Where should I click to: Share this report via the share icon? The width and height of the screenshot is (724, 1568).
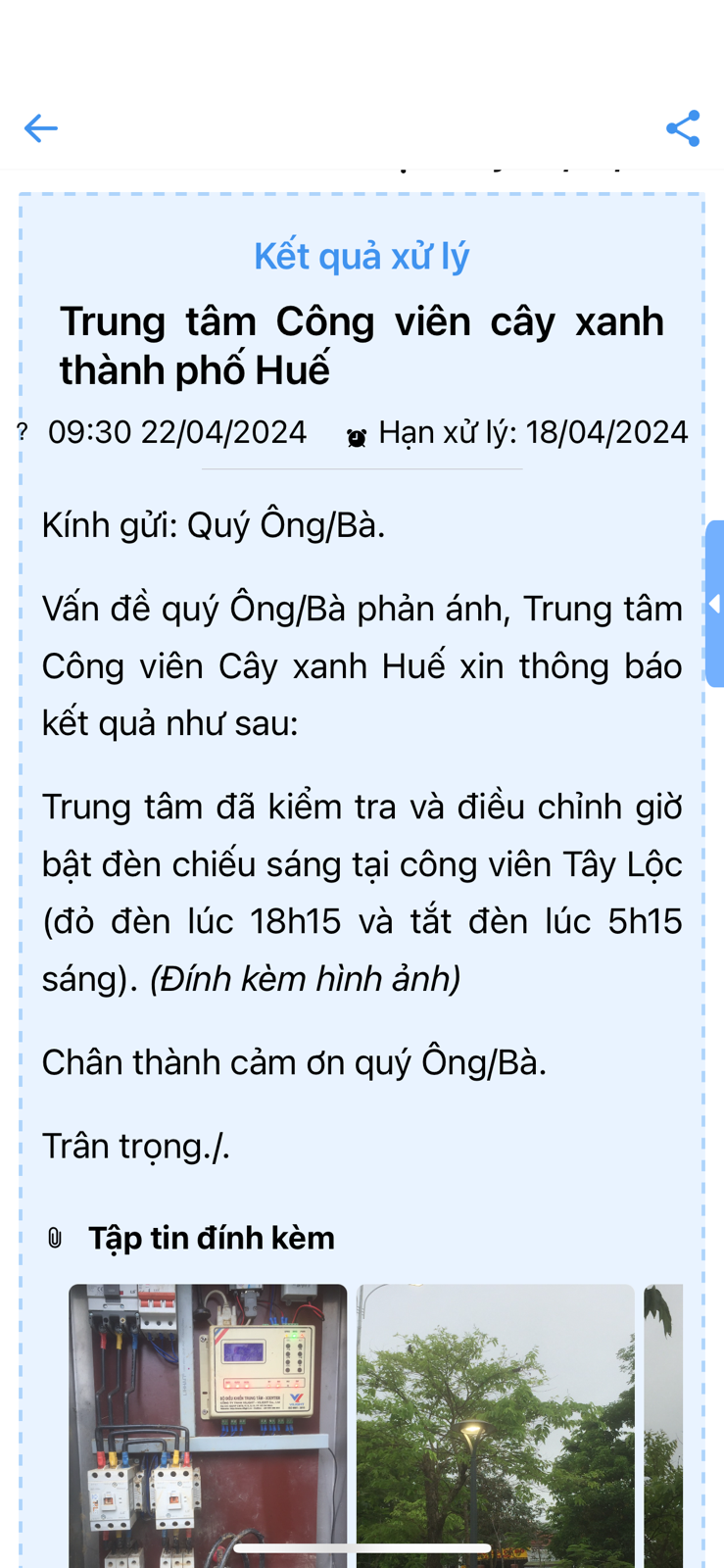pos(683,128)
